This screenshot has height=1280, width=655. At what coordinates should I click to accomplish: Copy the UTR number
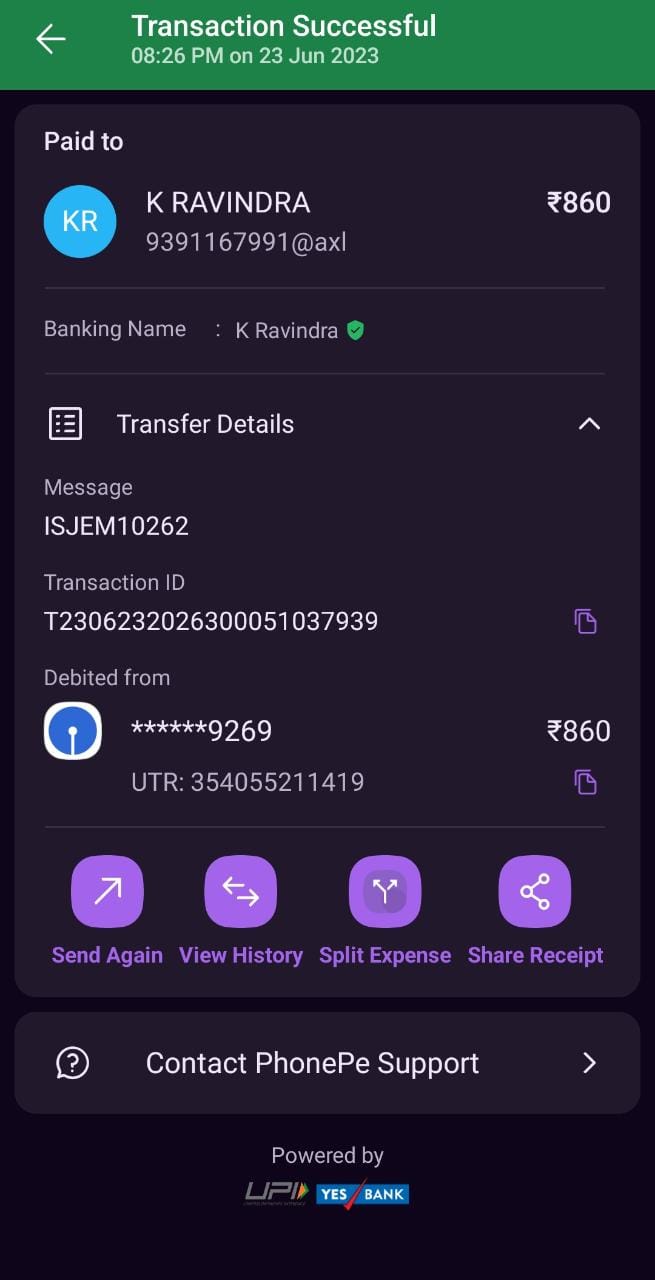(x=586, y=781)
